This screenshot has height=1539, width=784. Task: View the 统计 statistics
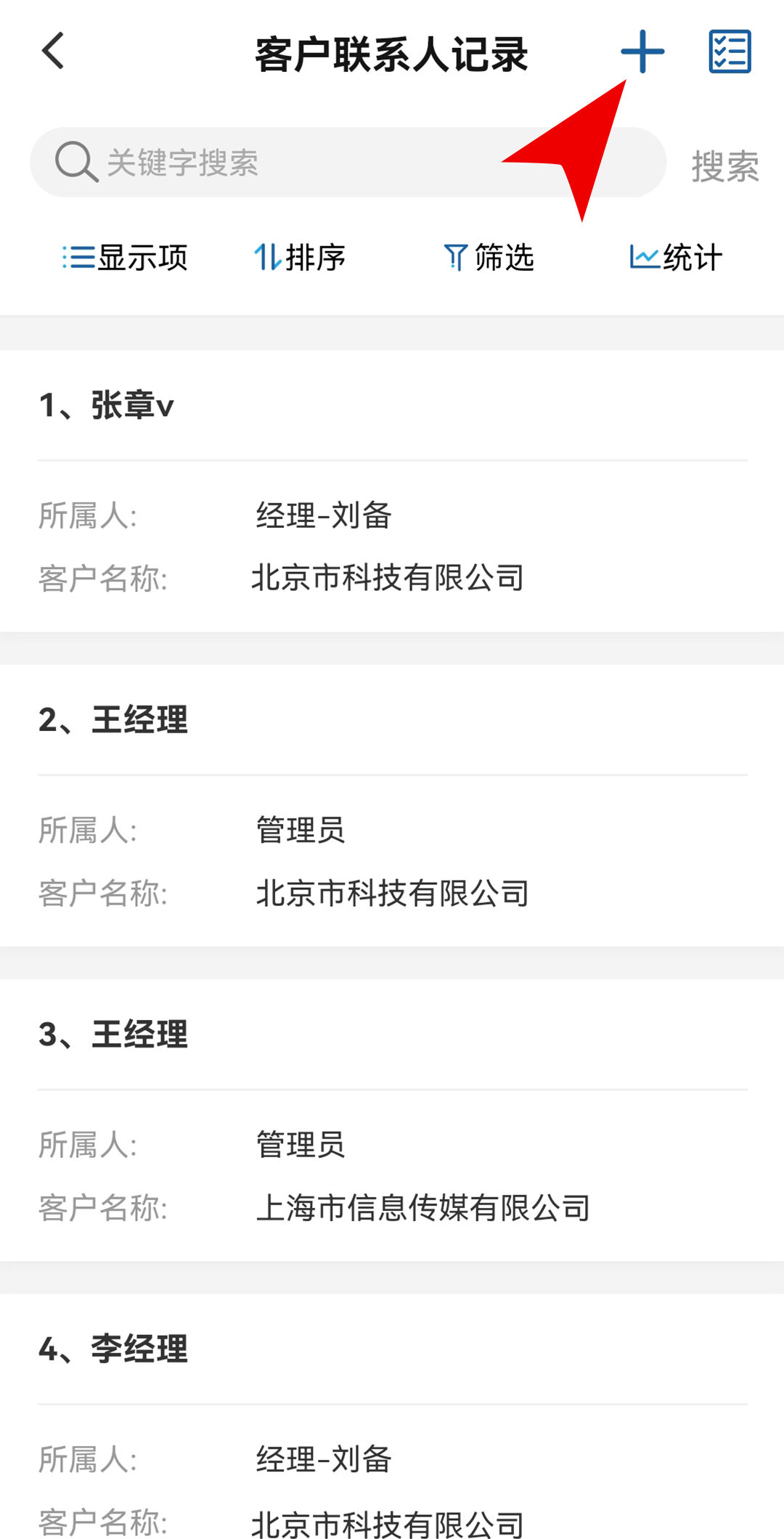(676, 258)
